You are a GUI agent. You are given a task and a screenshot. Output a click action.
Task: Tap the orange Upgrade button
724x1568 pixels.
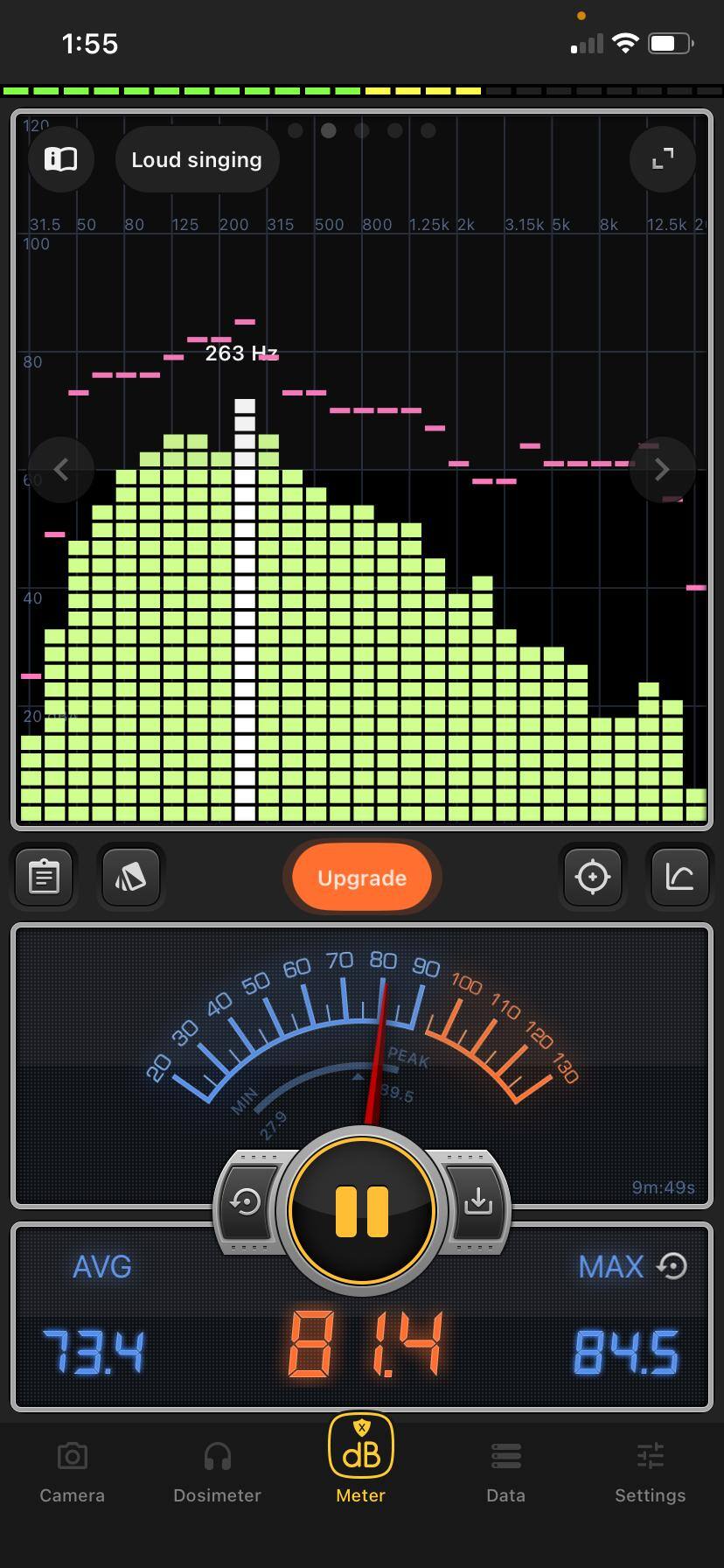pos(361,878)
